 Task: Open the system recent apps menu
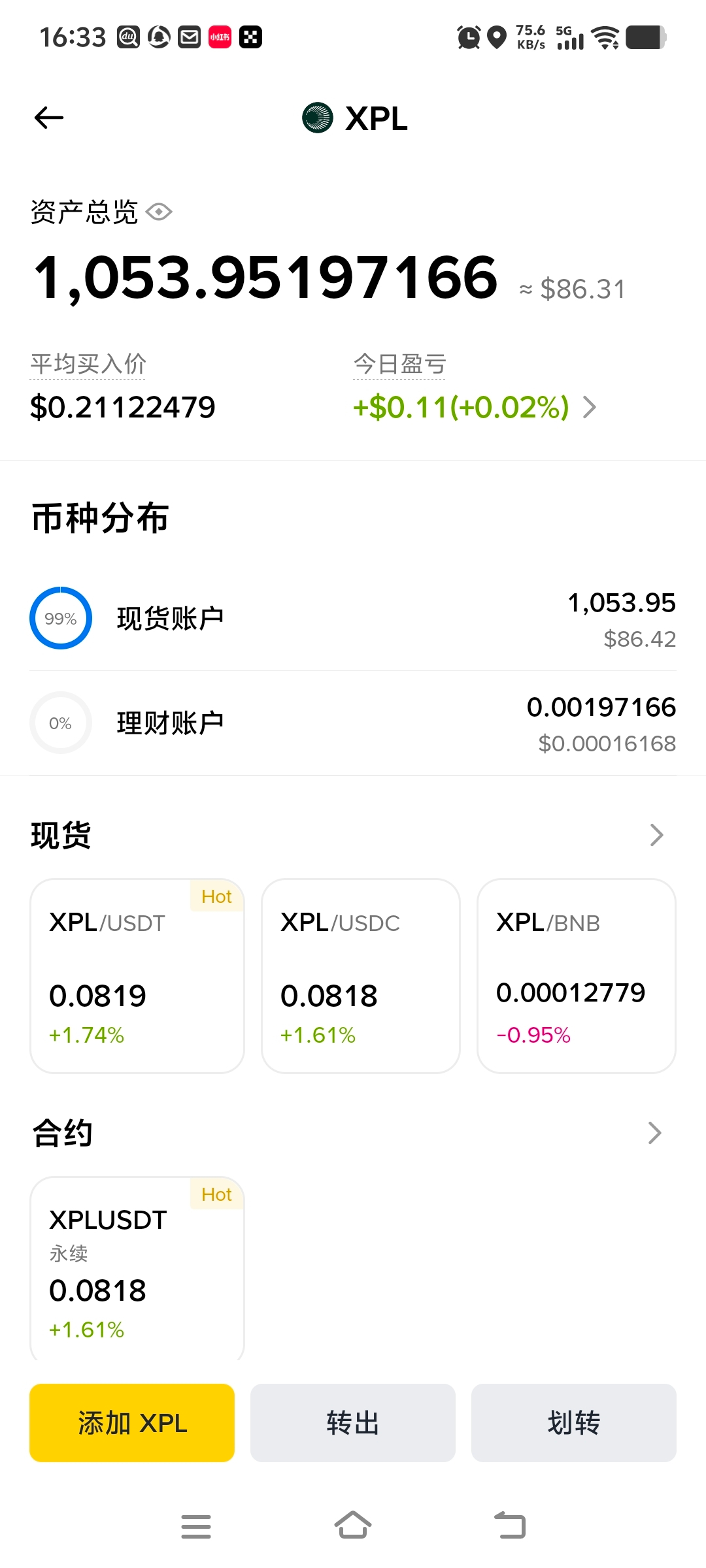tap(196, 1526)
